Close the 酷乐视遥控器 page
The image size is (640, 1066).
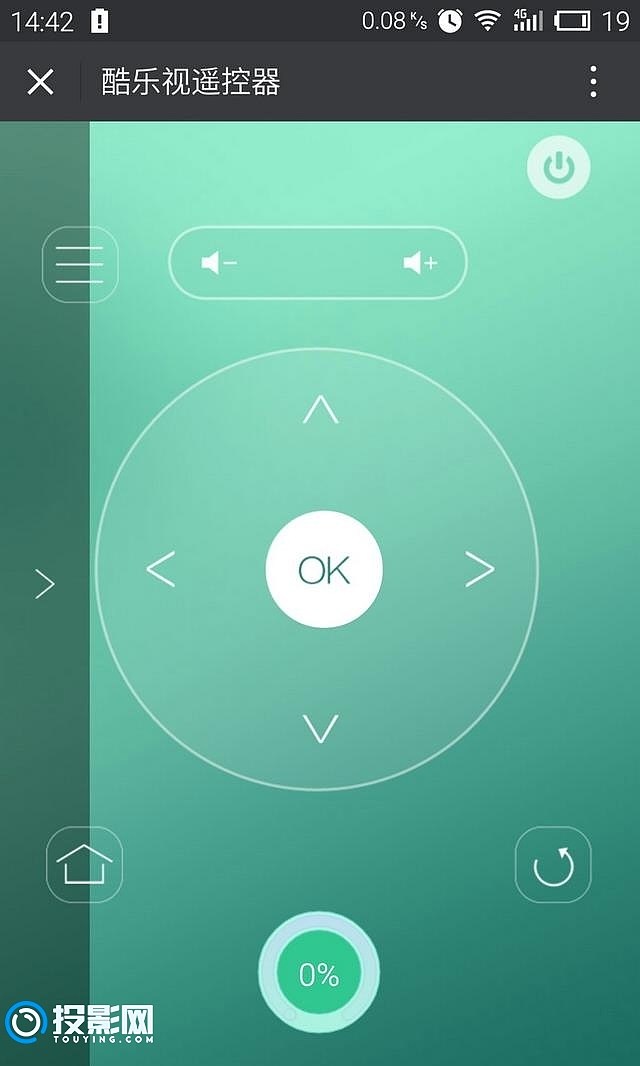click(40, 82)
